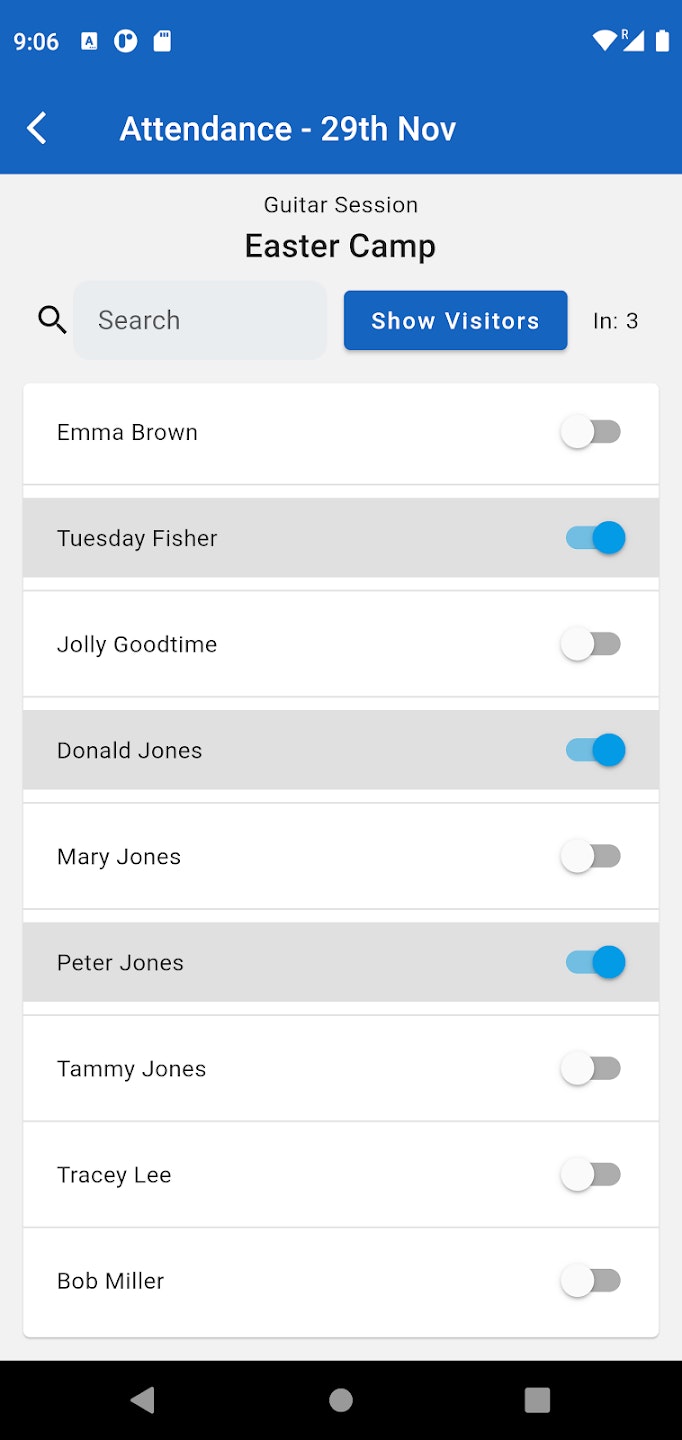Viewport: 682px width, 1440px height.
Task: Turn on Tracey Lee's attendance toggle
Action: (x=592, y=1174)
